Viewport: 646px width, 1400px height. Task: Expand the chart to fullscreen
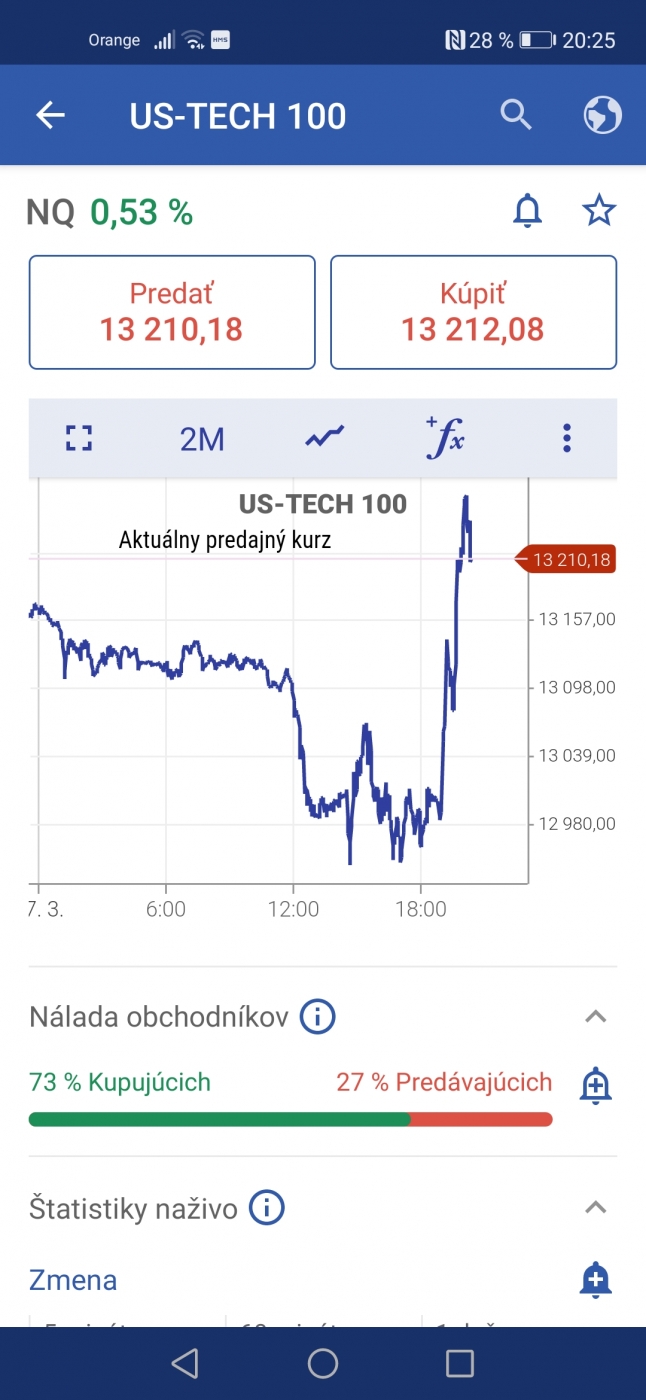point(79,438)
